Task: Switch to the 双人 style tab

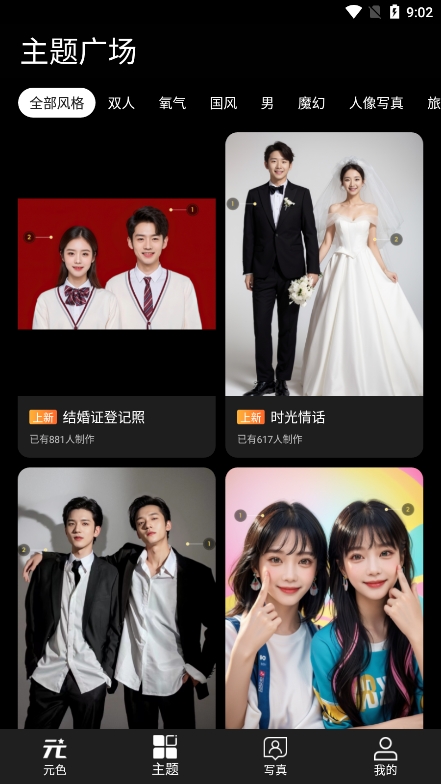Action: tap(121, 103)
